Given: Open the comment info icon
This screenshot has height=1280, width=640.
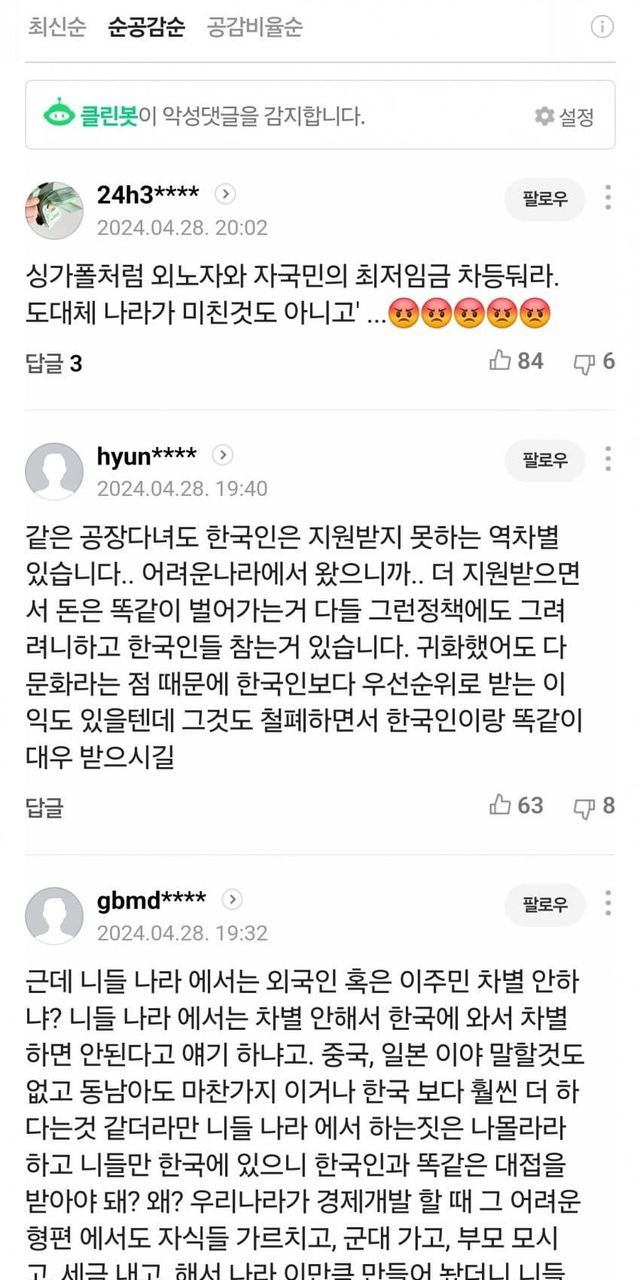Looking at the screenshot, I should (602, 27).
